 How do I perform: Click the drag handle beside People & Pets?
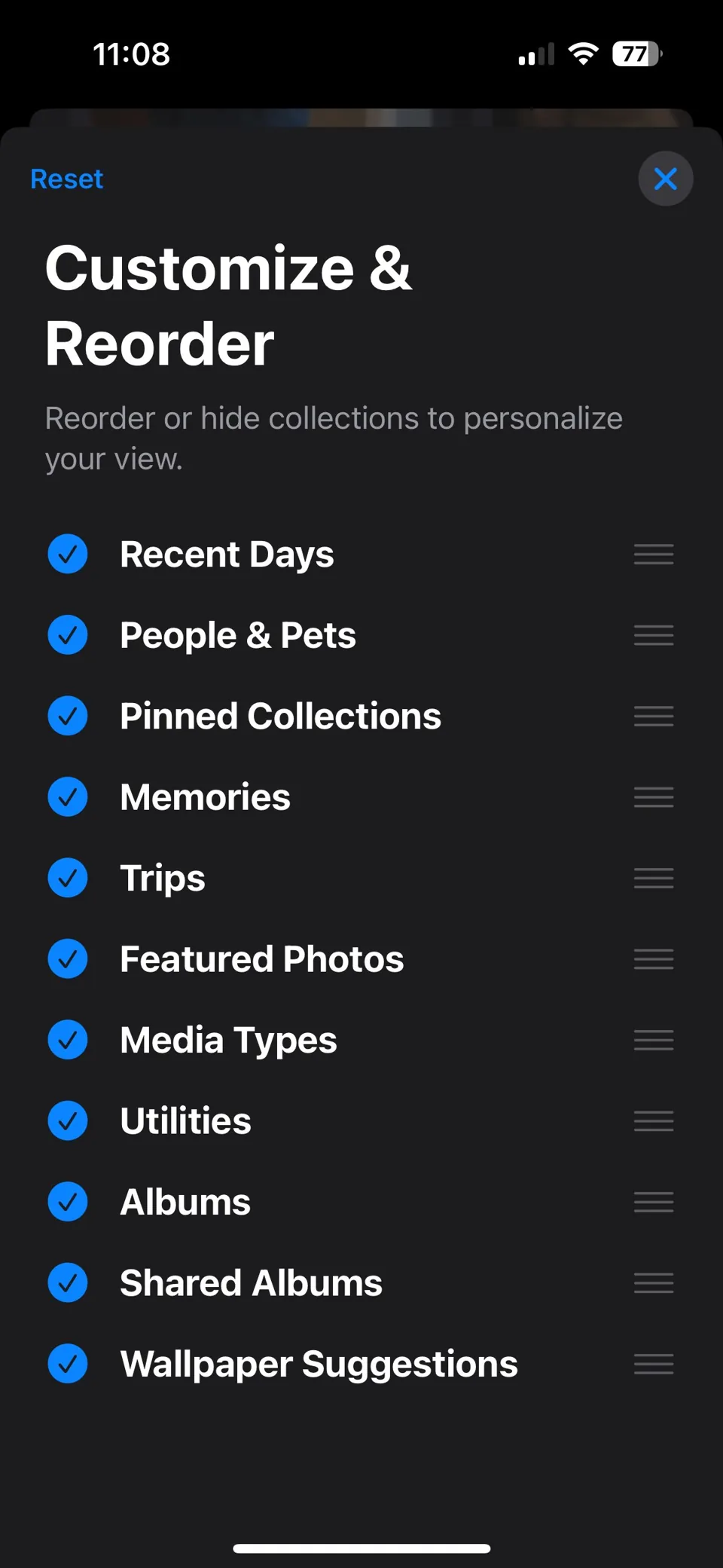tap(654, 635)
